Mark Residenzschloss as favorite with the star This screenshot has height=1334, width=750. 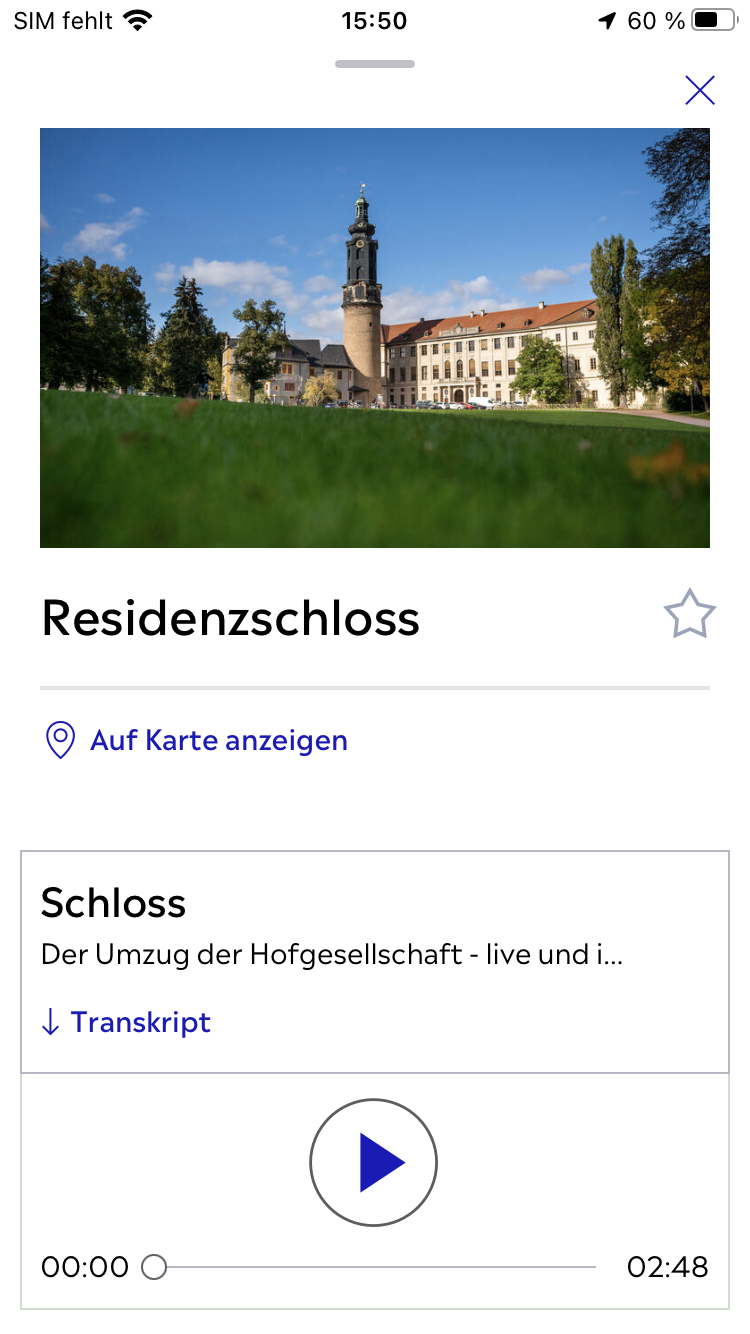tap(690, 615)
